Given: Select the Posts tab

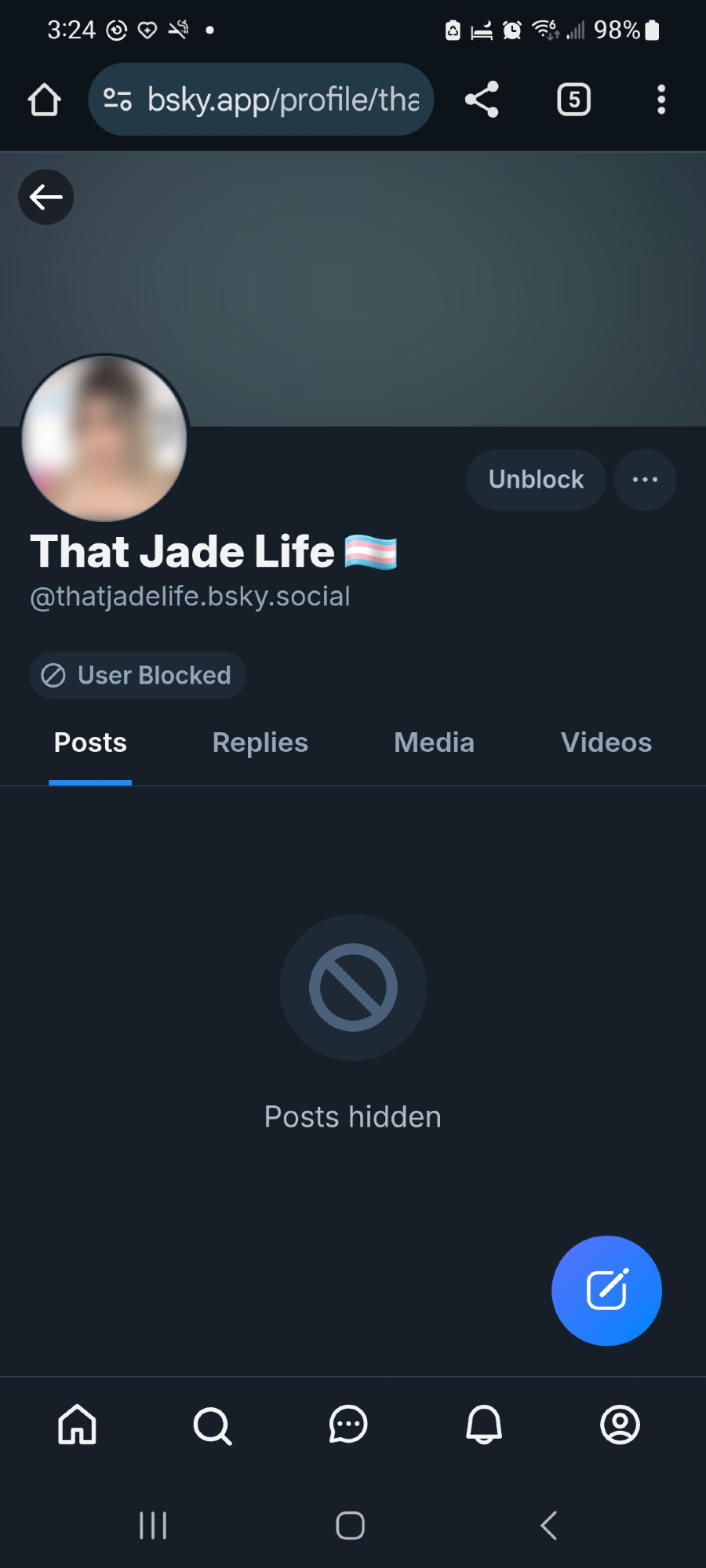Looking at the screenshot, I should click(x=90, y=742).
